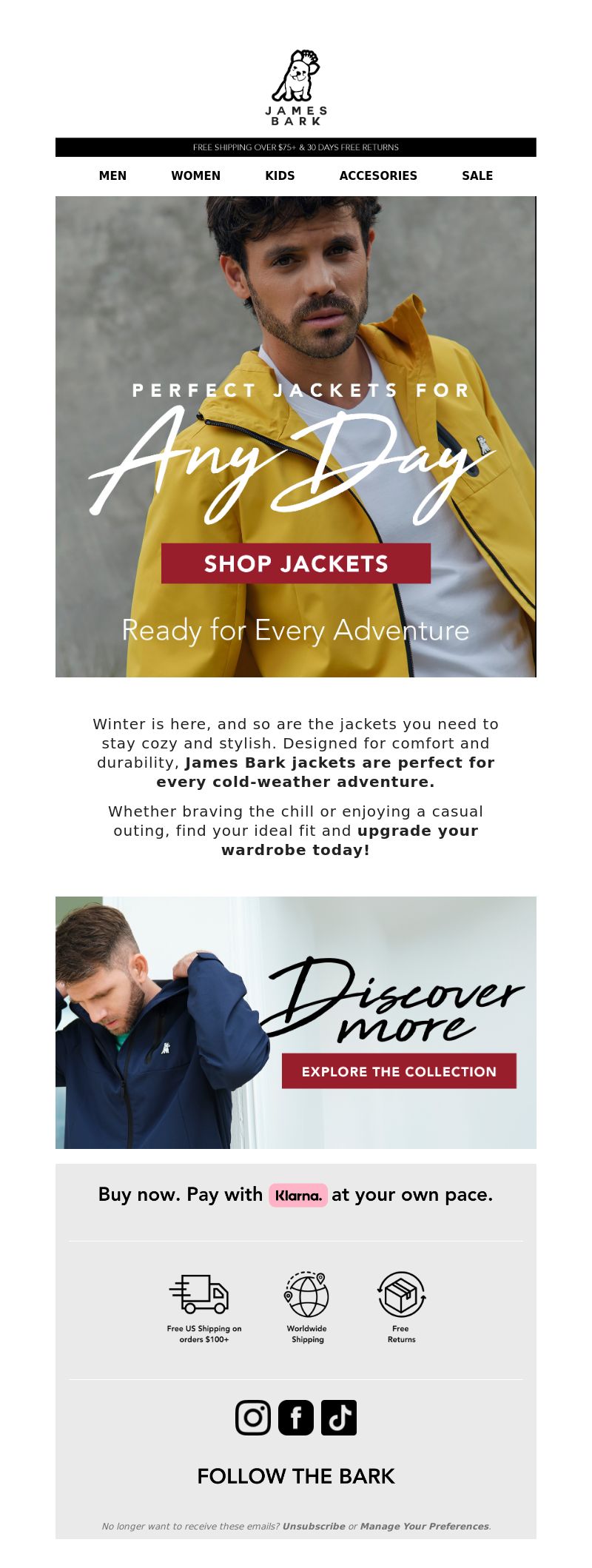Tap EXPLORE THE COLLECTION button
This screenshot has width=592, height=1568.
click(399, 1071)
